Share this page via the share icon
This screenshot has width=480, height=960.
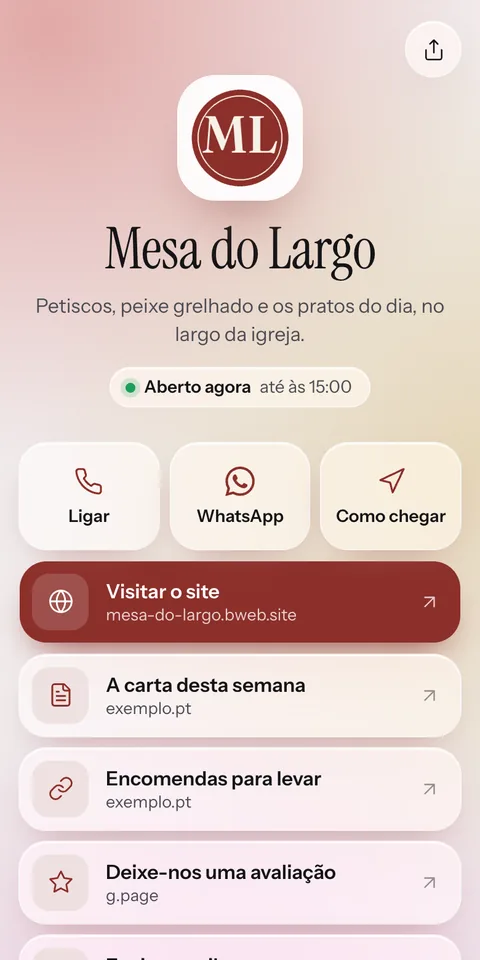tap(433, 50)
